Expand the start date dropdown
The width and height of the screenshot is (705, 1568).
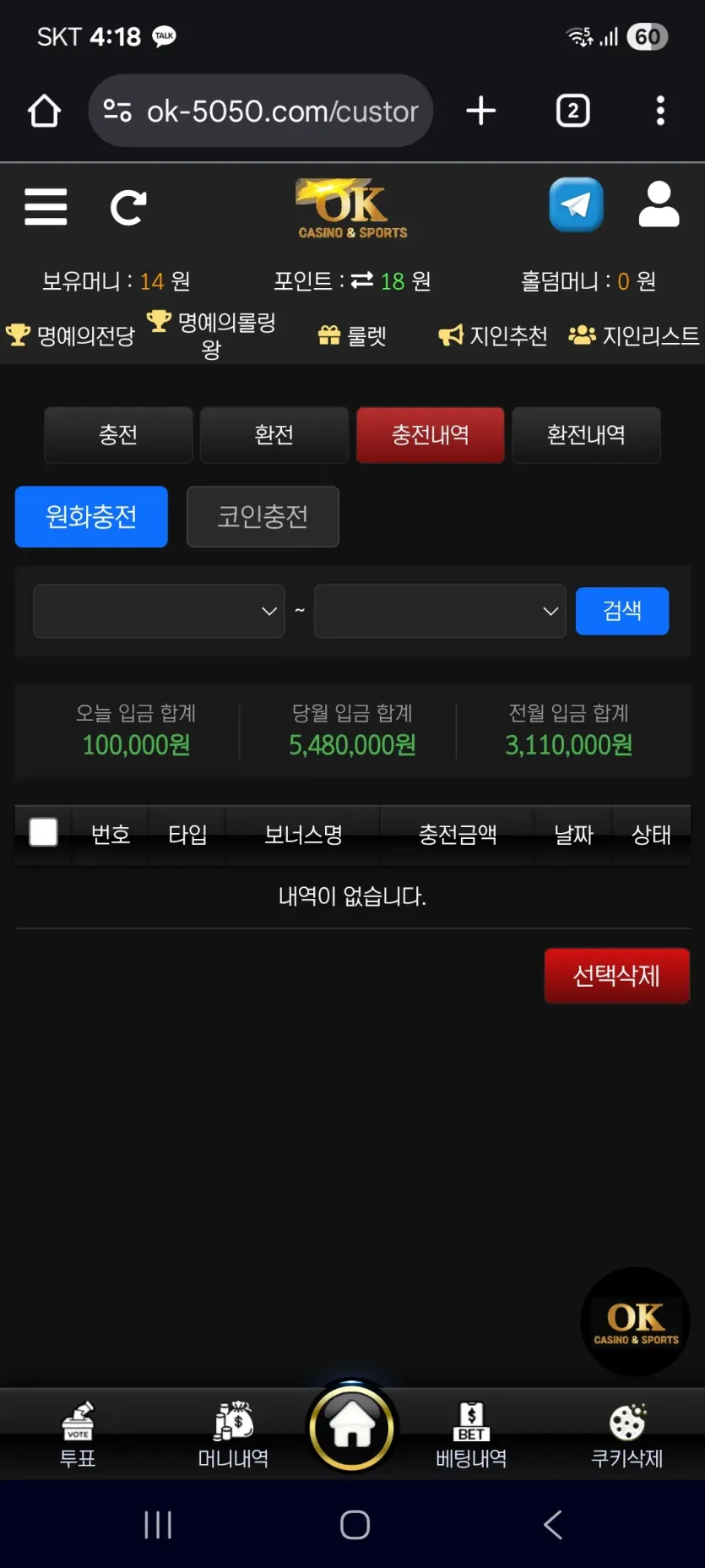coord(159,611)
